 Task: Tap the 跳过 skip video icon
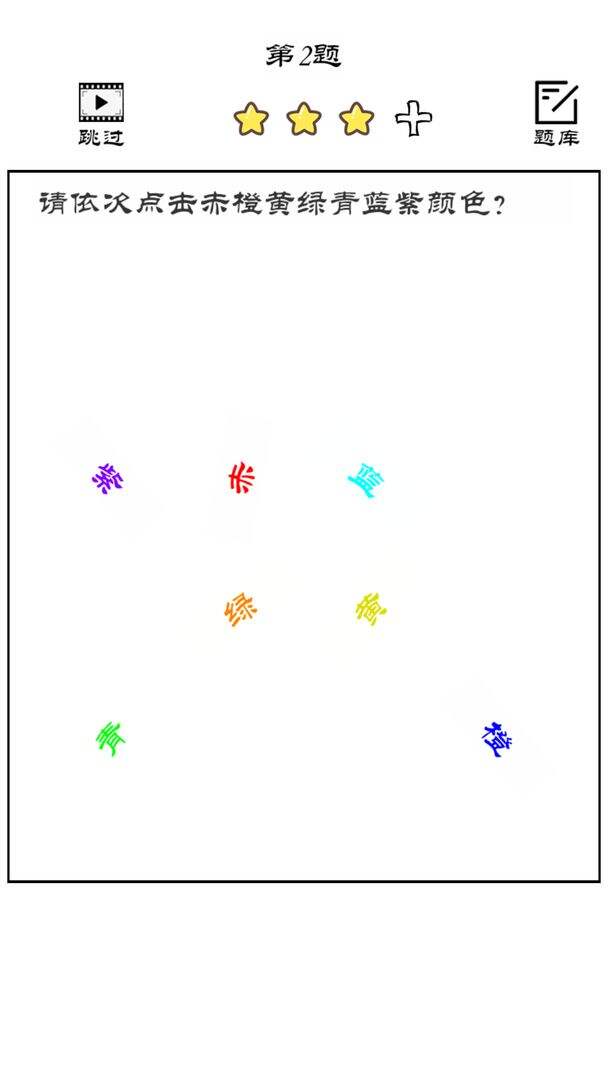point(101,113)
